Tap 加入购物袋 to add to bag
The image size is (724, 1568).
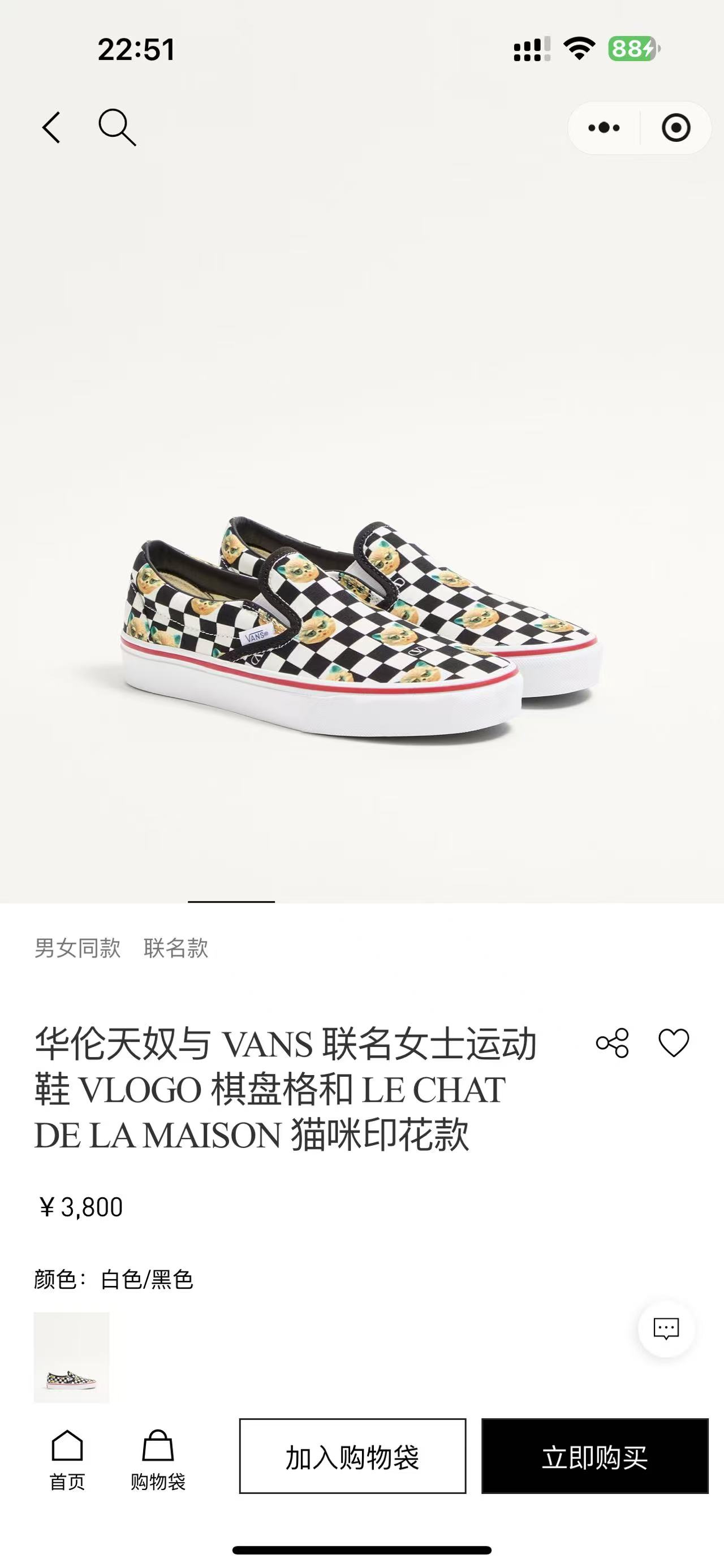point(352,1457)
